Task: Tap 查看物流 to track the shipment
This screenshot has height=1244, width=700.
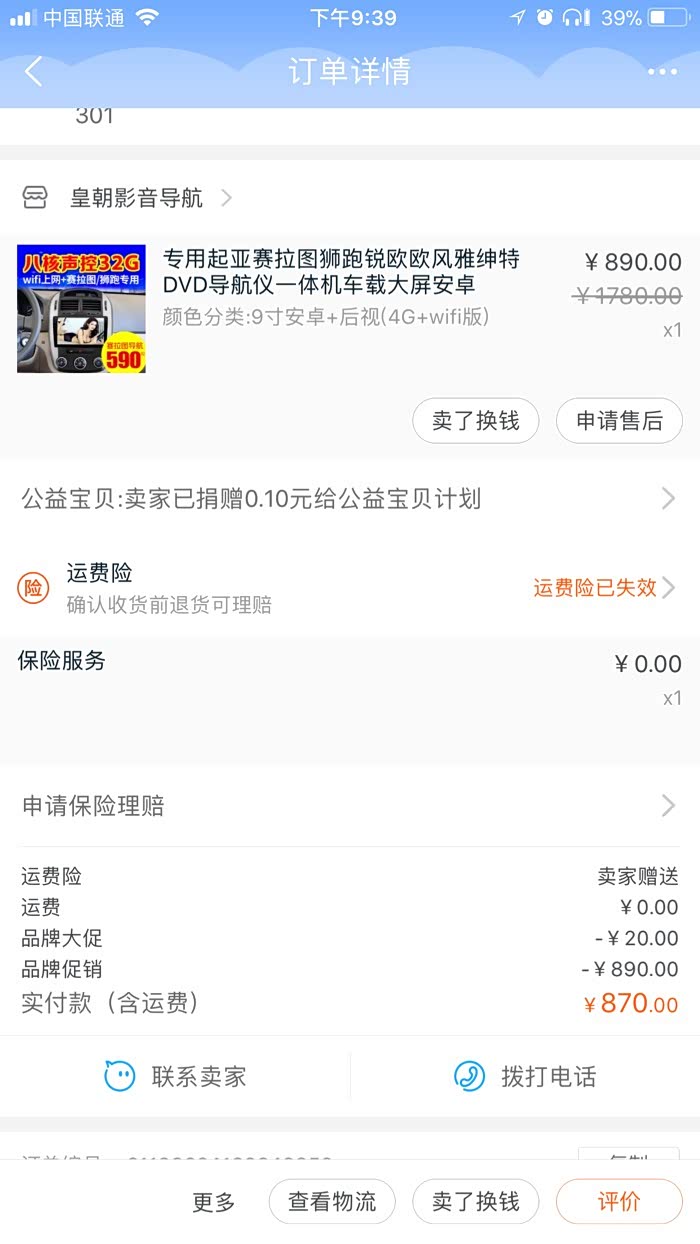Action: 332,1202
